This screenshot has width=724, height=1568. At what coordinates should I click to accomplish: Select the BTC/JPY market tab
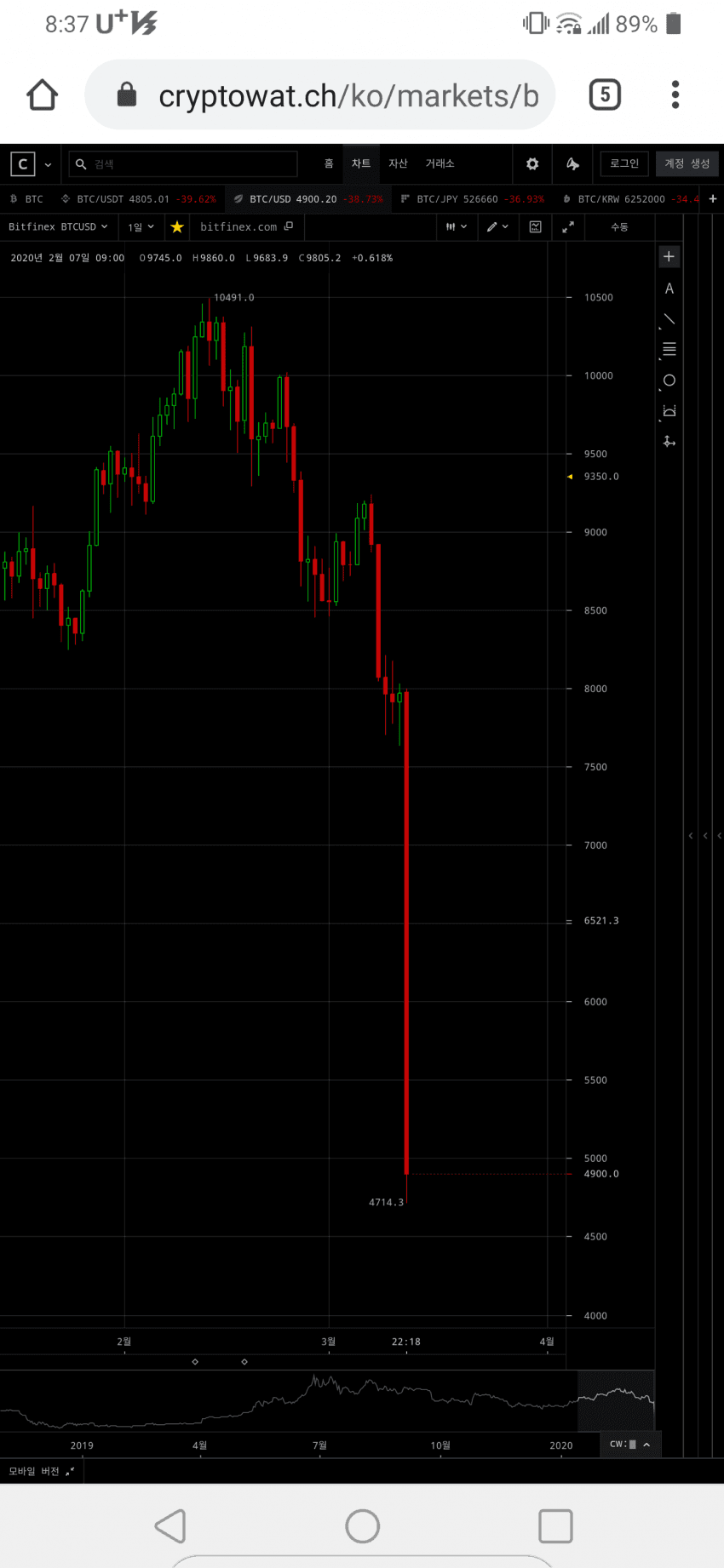point(473,199)
